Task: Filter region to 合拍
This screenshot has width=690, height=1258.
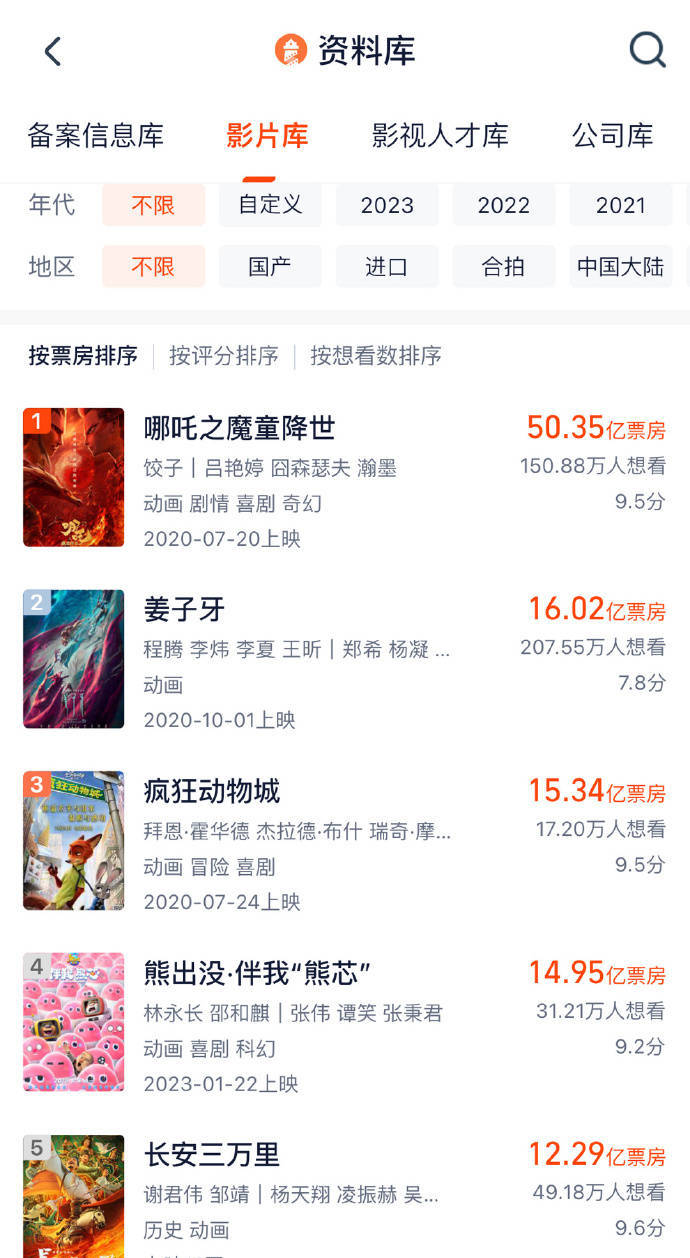Action: 504,267
